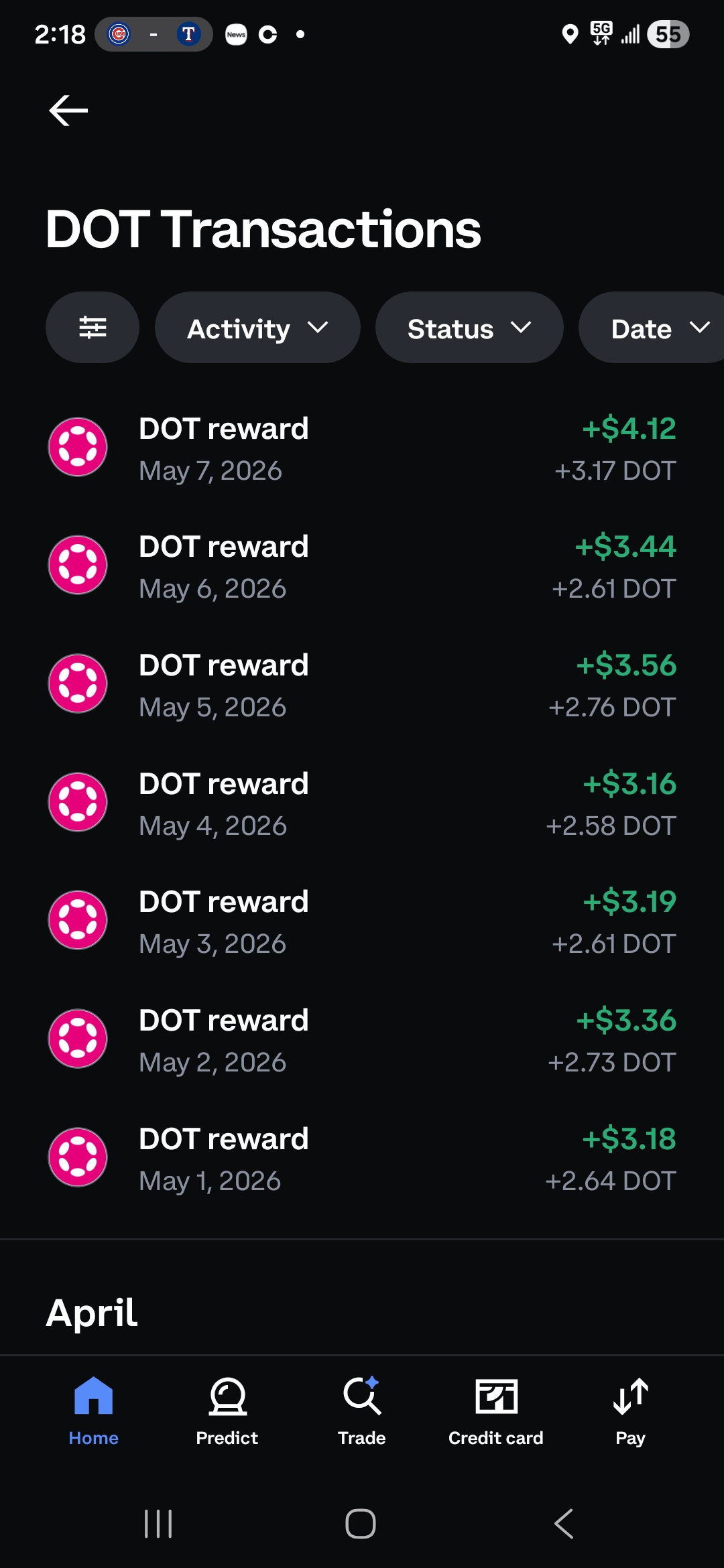Tap the system recent apps button

click(159, 1524)
